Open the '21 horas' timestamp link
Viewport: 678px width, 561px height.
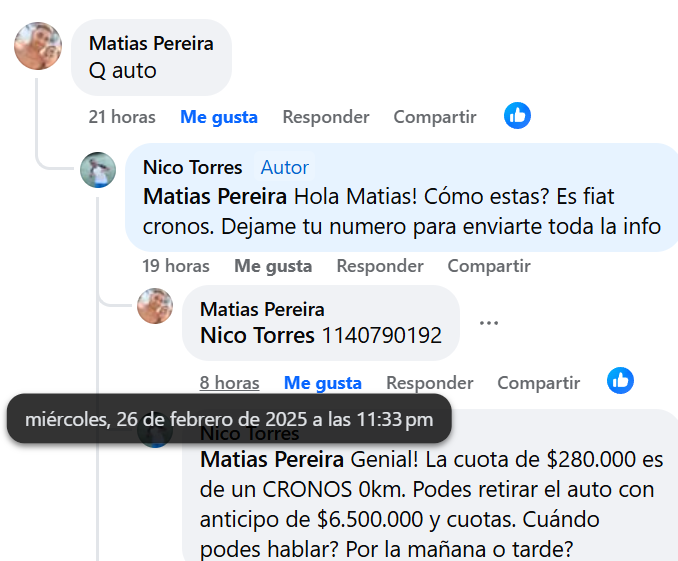click(122, 117)
